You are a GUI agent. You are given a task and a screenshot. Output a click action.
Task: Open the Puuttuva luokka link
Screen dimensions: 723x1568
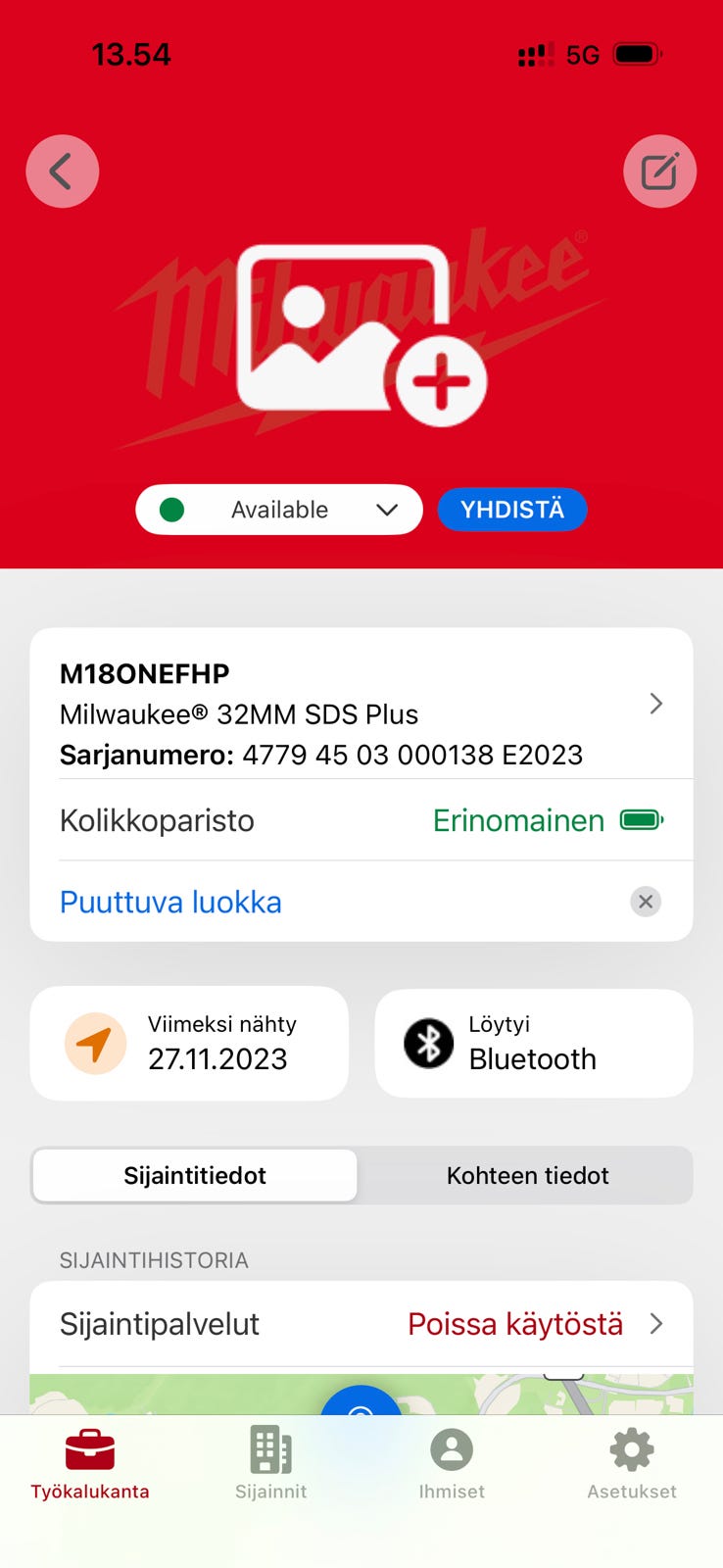pos(169,902)
